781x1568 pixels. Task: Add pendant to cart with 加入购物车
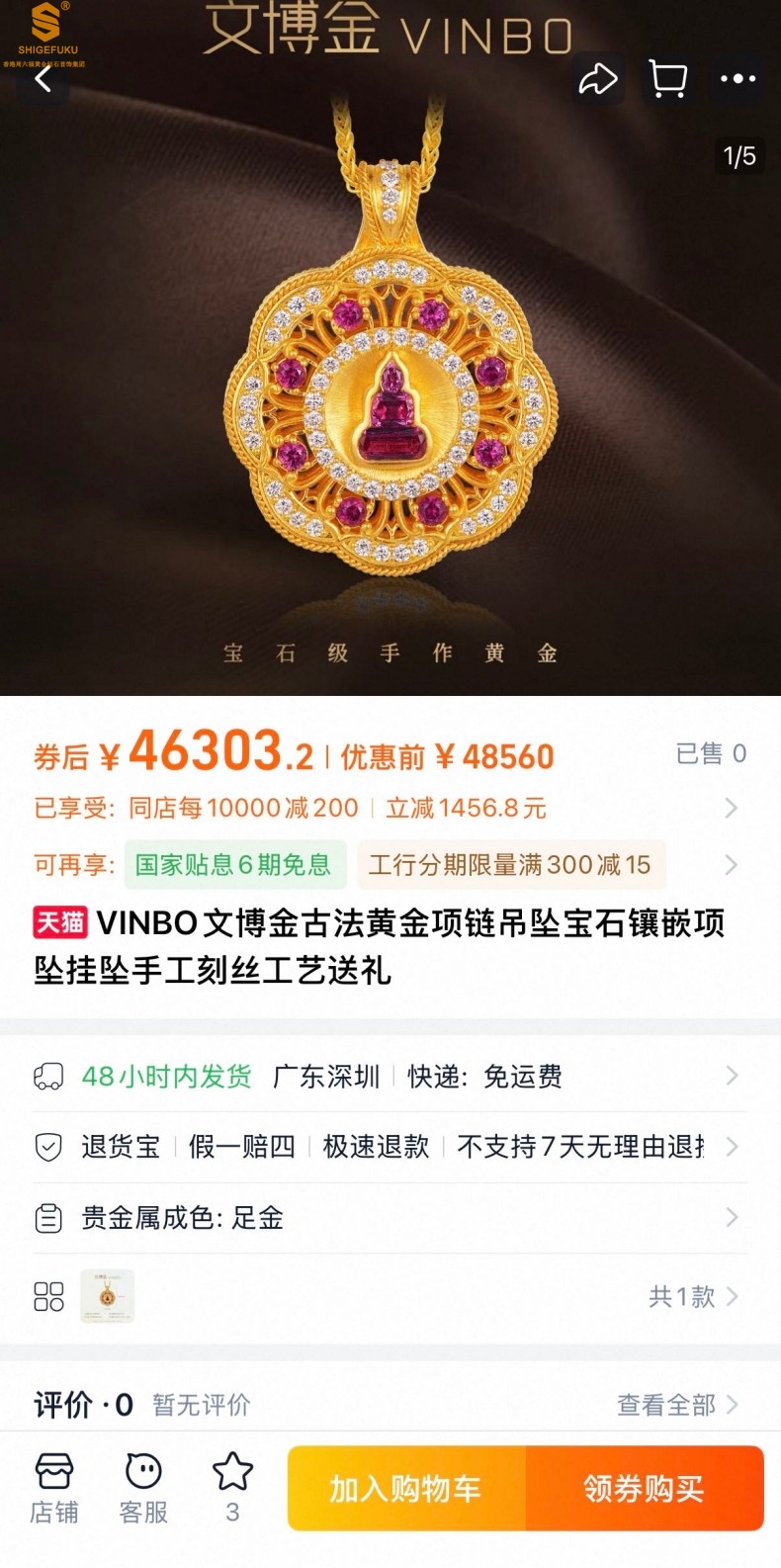405,1489
